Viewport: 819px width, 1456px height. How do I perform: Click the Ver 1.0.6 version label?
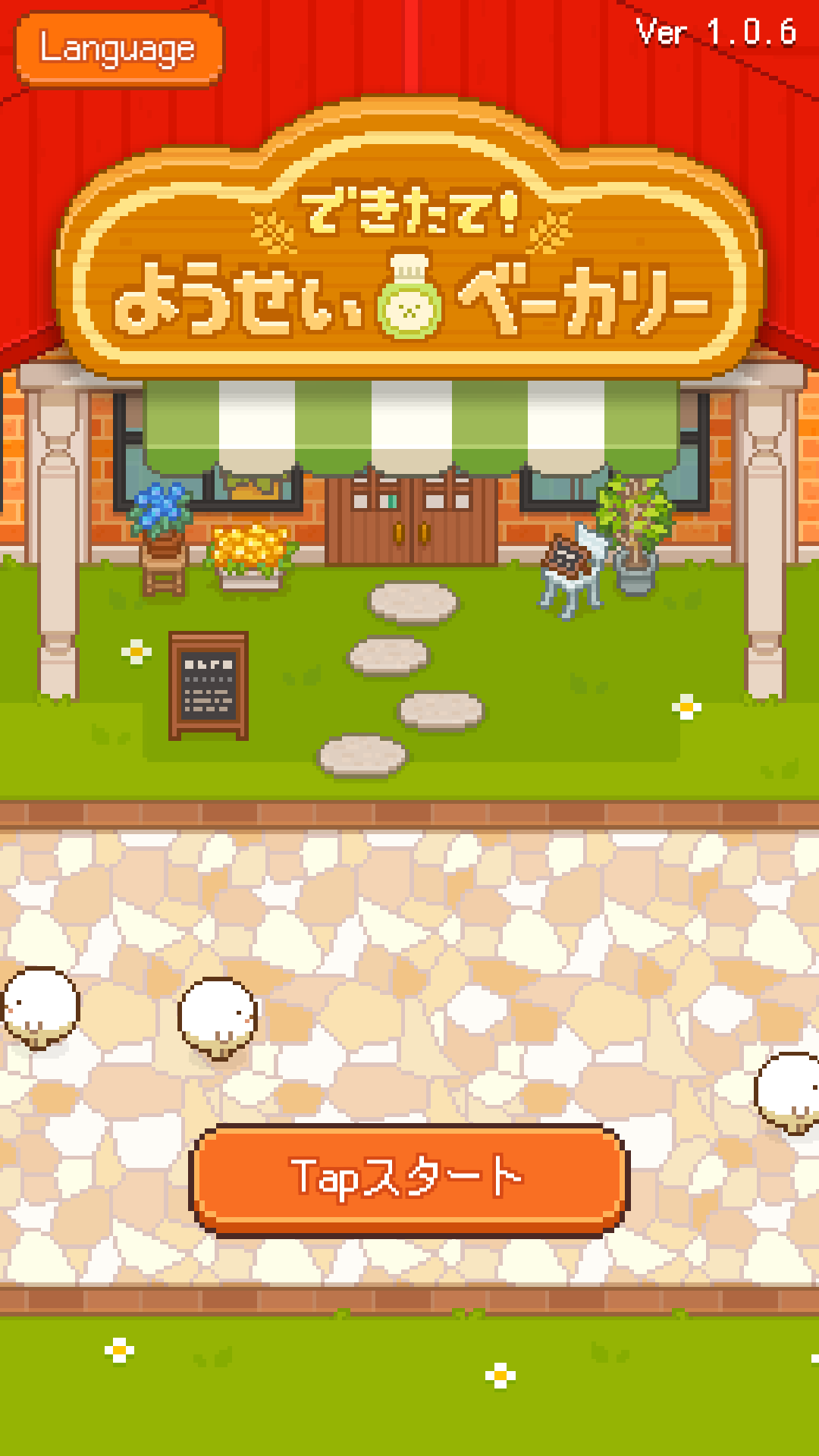[717, 32]
